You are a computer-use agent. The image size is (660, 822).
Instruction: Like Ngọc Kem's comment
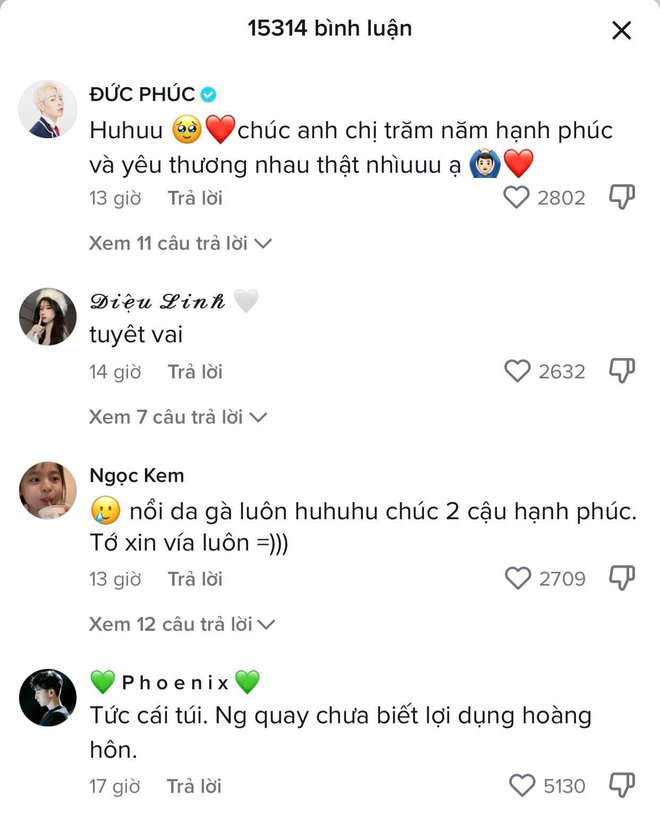tap(517, 578)
